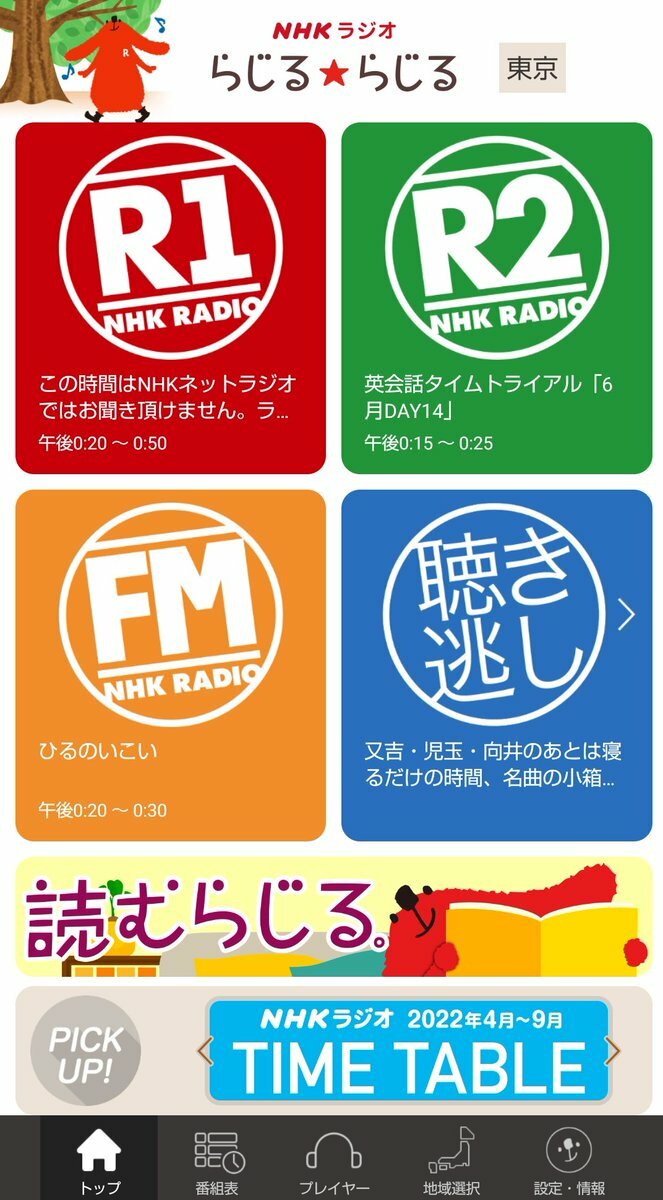Open the 聴き逃し catch-up card
This screenshot has width=663, height=1200.
point(497,665)
